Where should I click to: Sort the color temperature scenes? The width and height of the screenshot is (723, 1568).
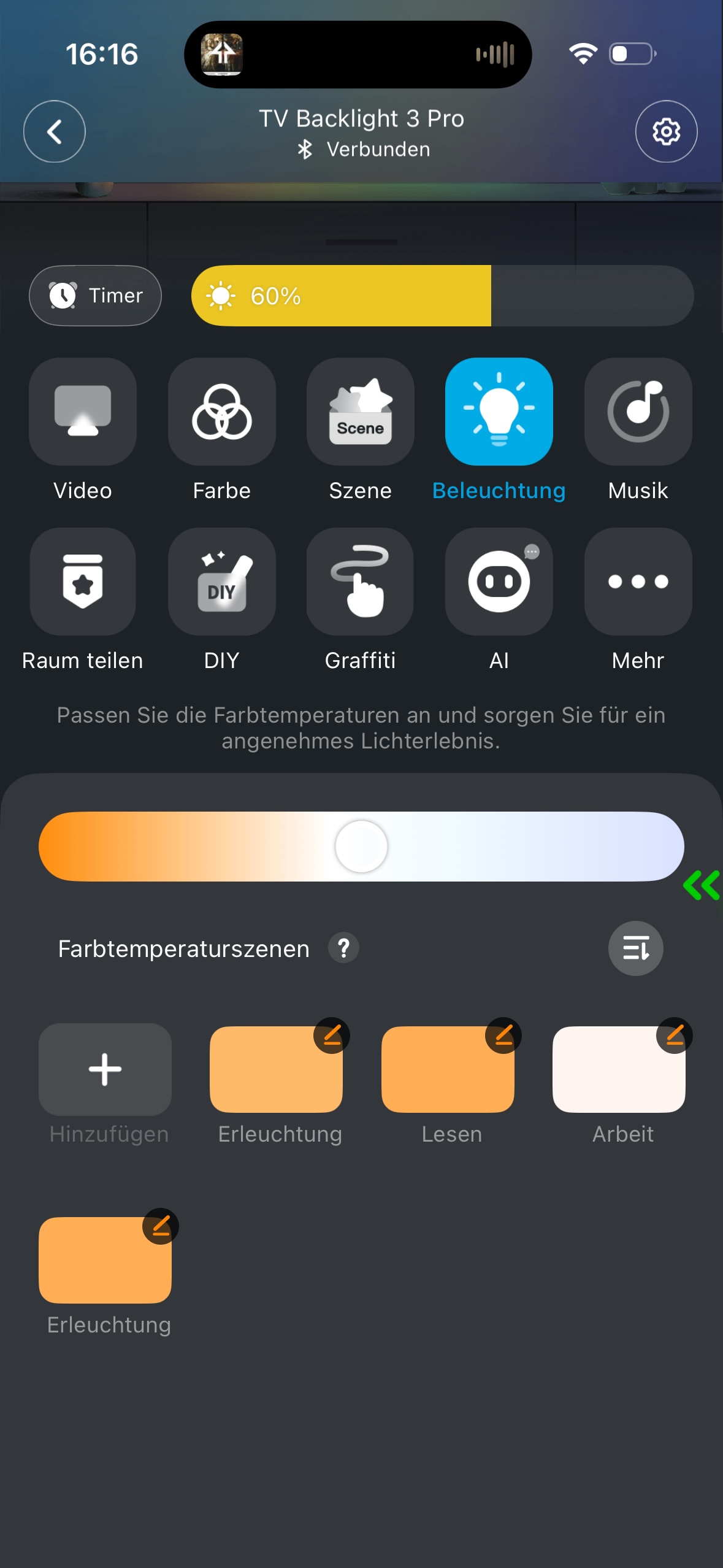[x=635, y=948]
